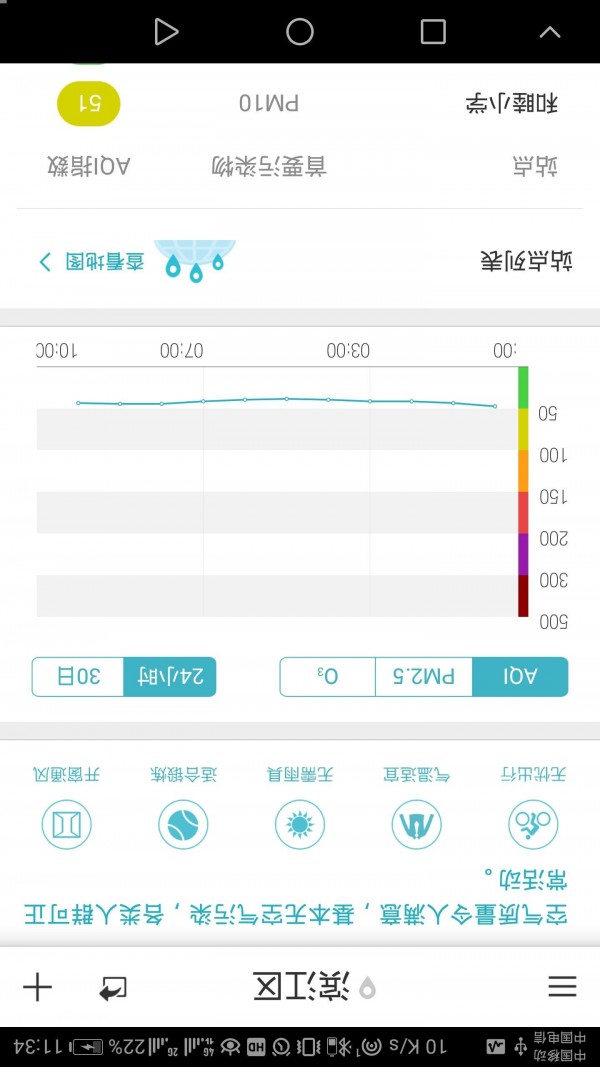Tap the system home button
The width and height of the screenshot is (600, 1067).
click(299, 31)
